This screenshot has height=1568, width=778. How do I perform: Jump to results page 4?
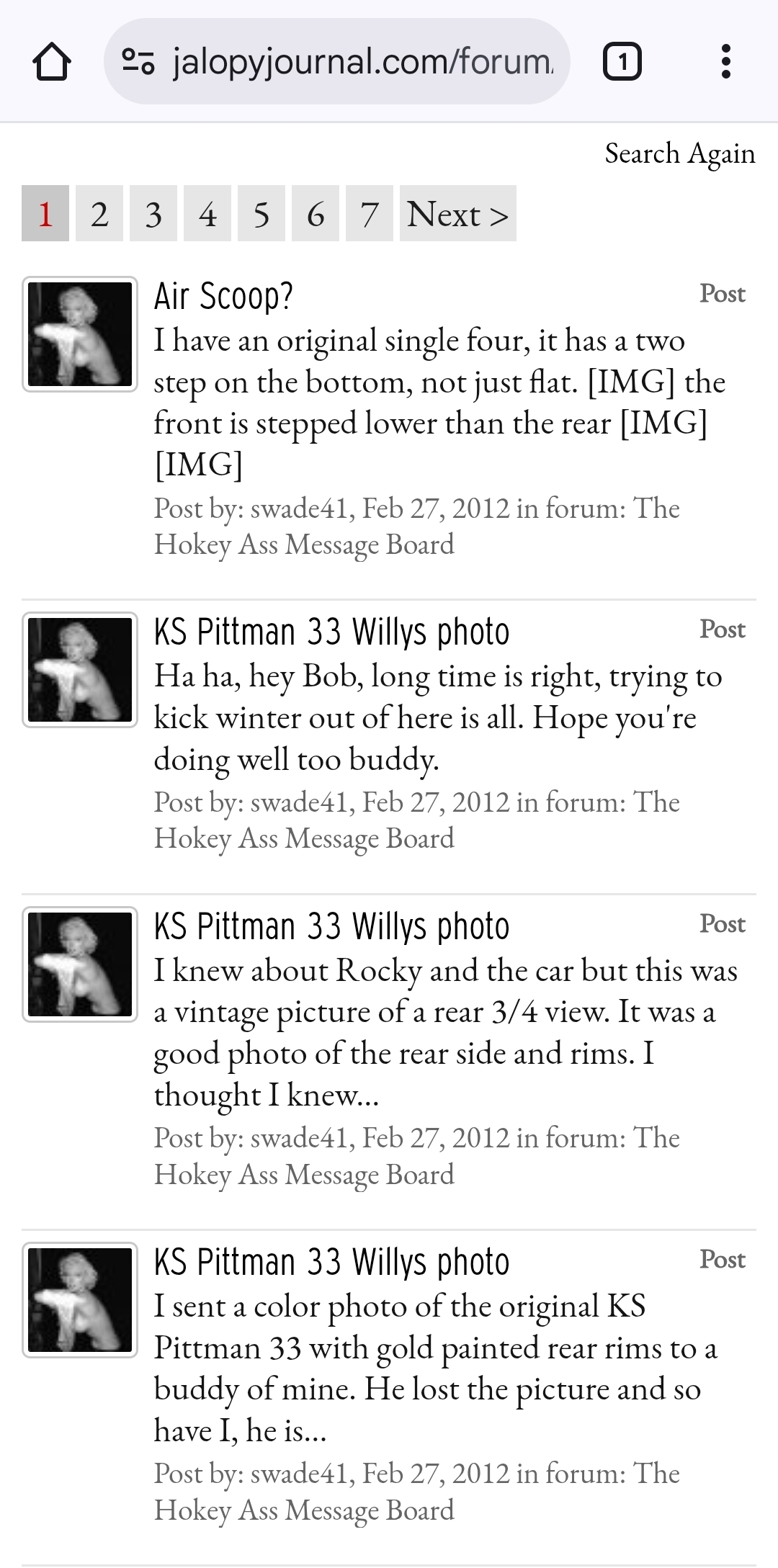(x=207, y=214)
